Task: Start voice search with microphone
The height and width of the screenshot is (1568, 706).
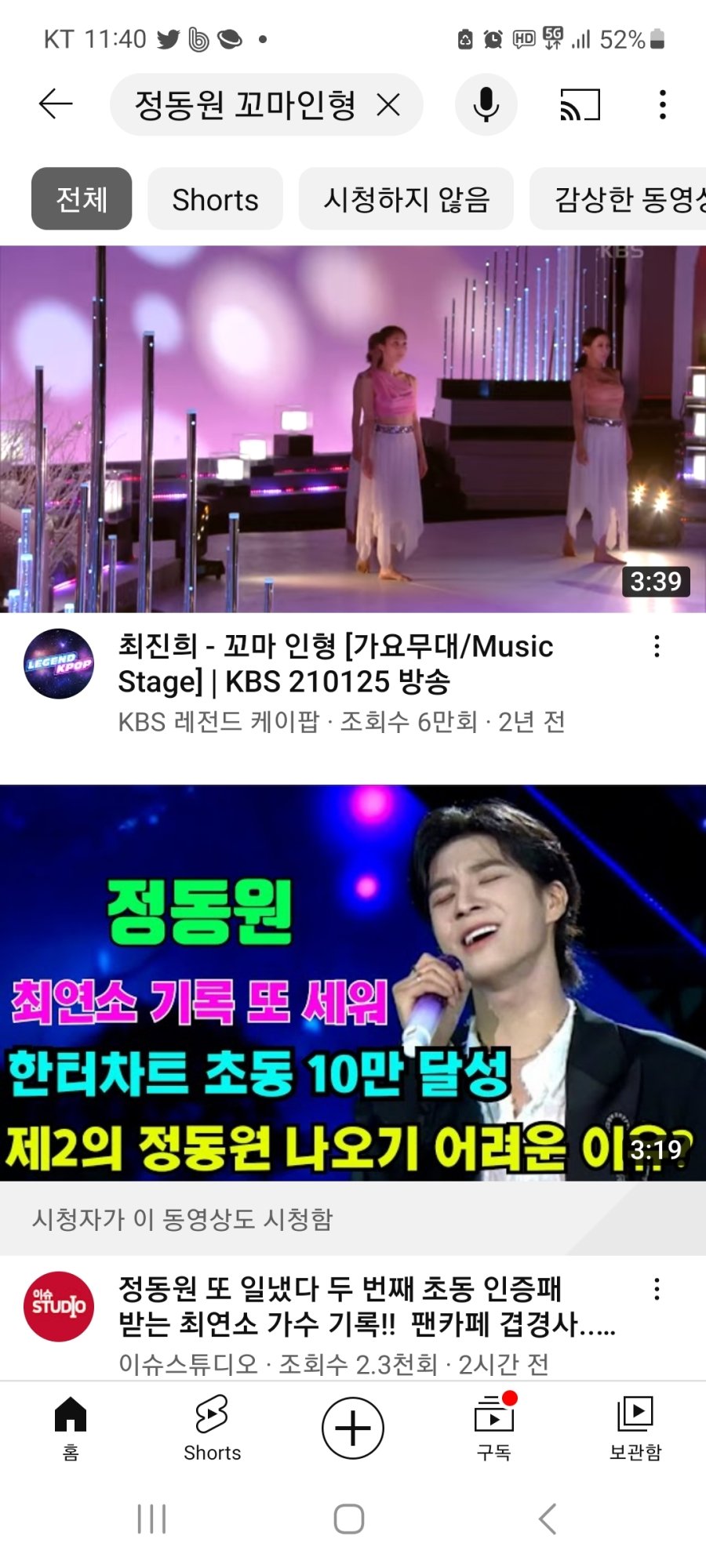Action: pos(486,104)
